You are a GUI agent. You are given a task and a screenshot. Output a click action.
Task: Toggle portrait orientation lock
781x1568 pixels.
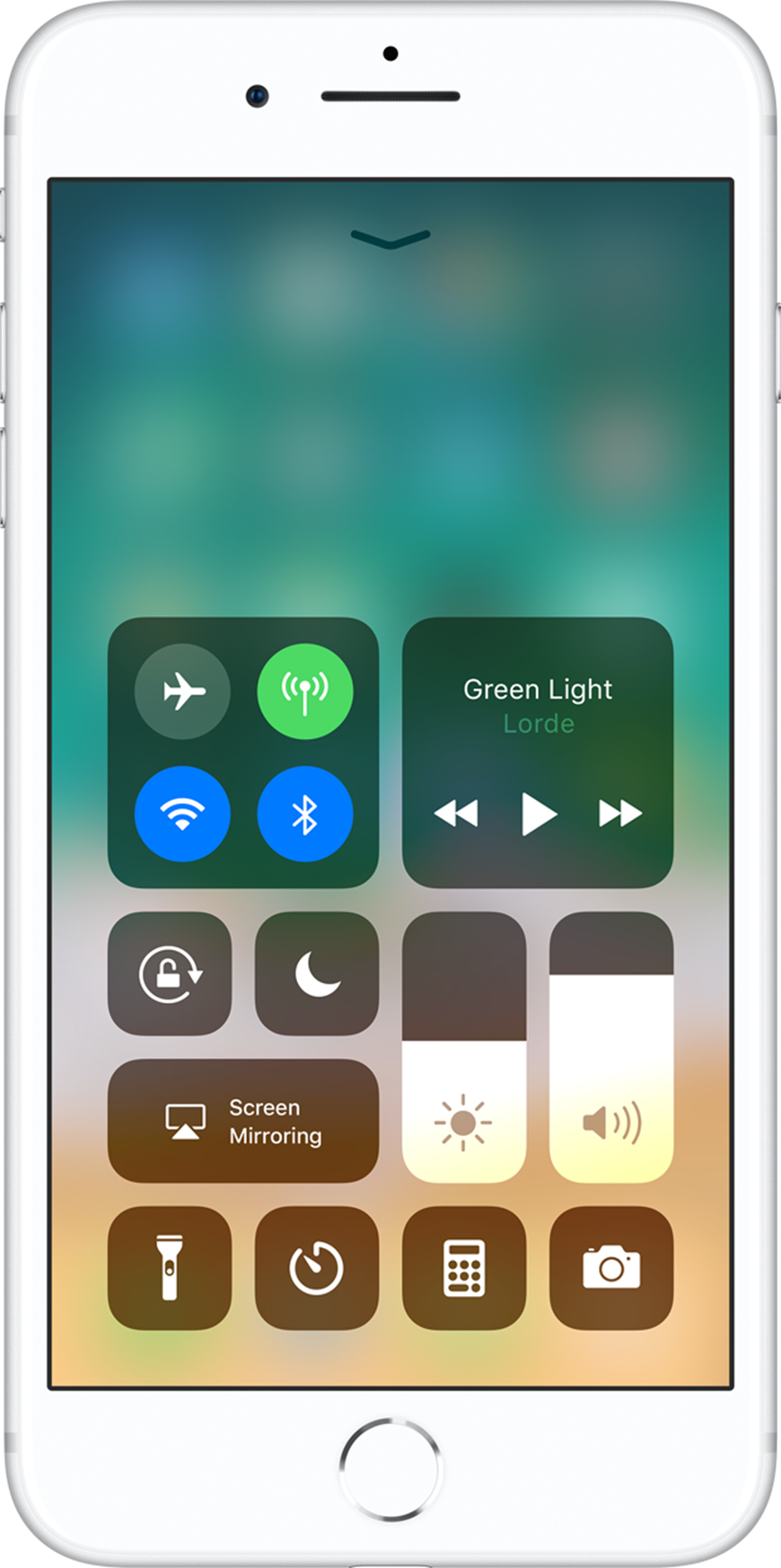(x=170, y=973)
